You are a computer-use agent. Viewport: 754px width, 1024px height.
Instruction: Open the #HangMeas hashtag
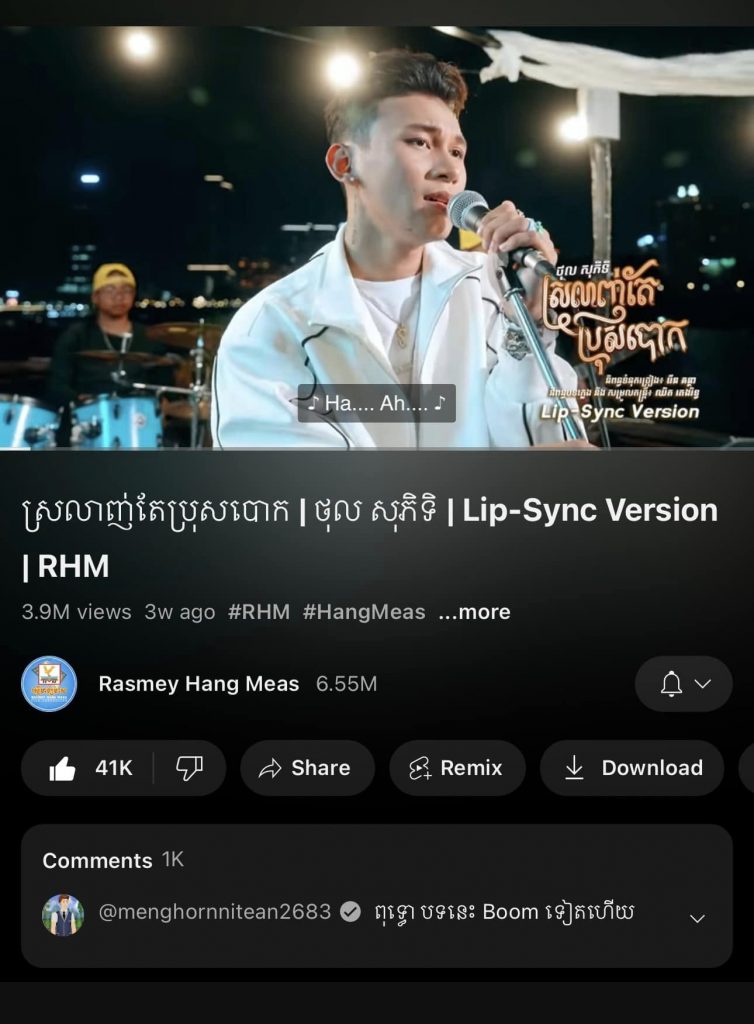(364, 612)
